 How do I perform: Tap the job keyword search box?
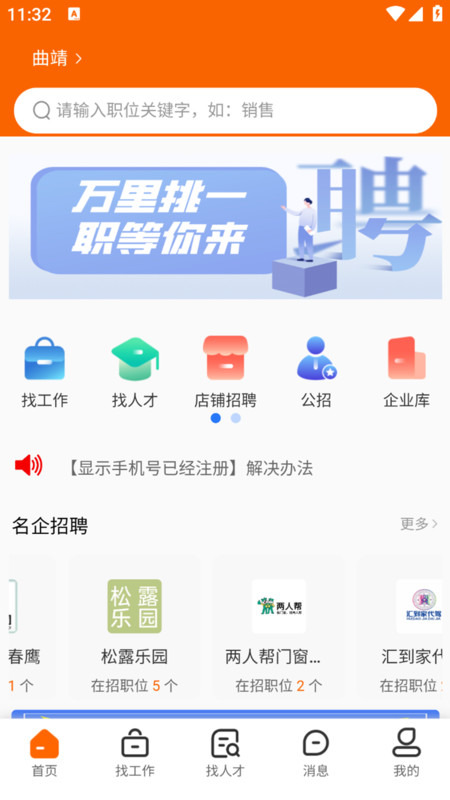[x=225, y=110]
